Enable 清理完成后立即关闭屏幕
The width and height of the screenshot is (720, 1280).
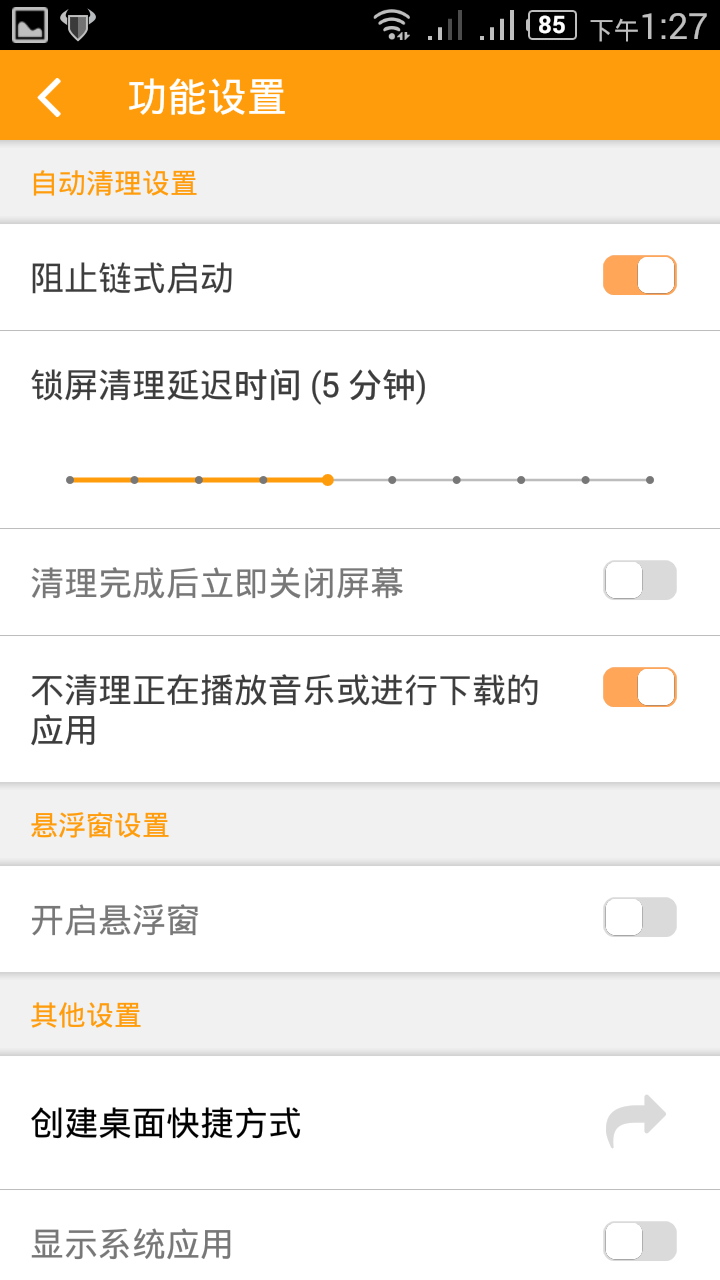pos(640,581)
